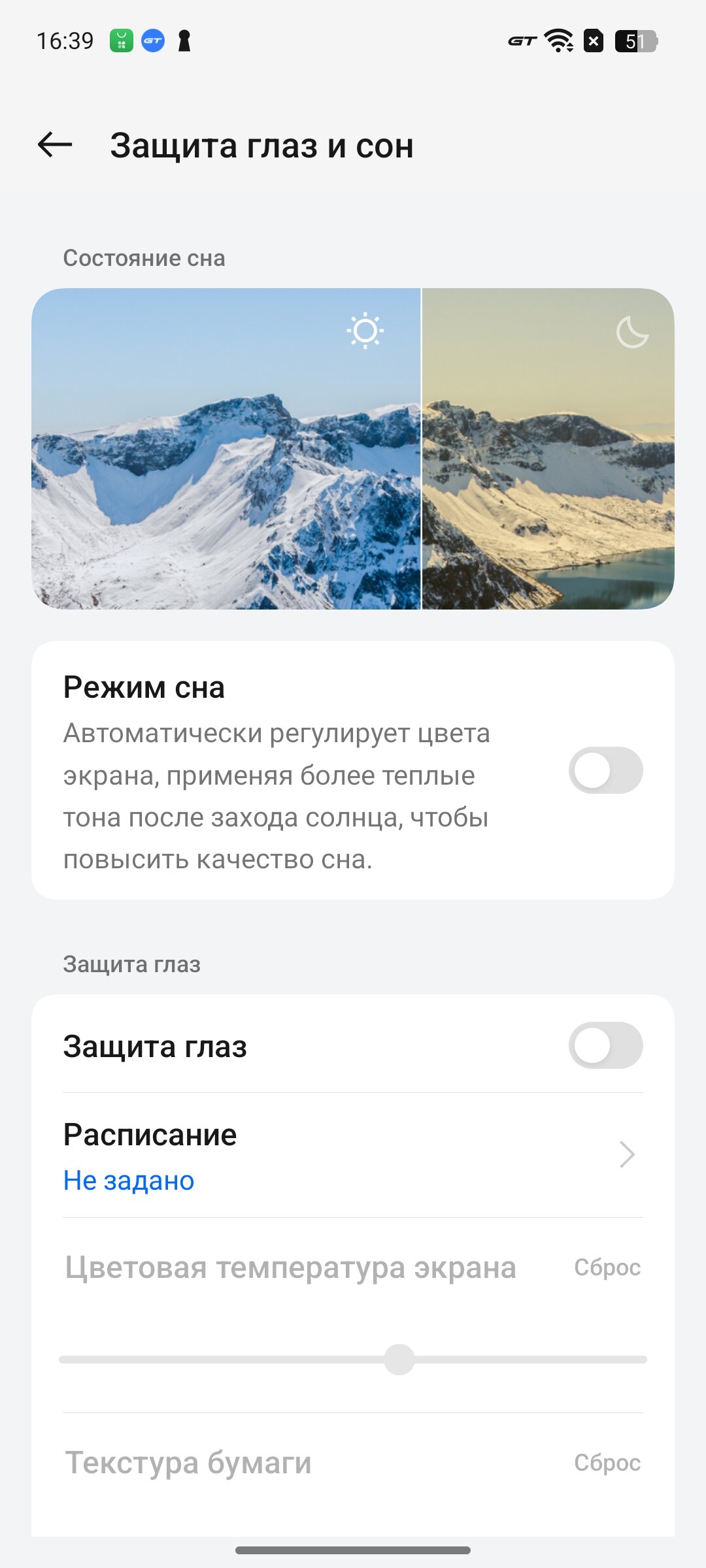This screenshot has width=706, height=1568.
Task: Enable the Режим сна switch
Action: 605,770
